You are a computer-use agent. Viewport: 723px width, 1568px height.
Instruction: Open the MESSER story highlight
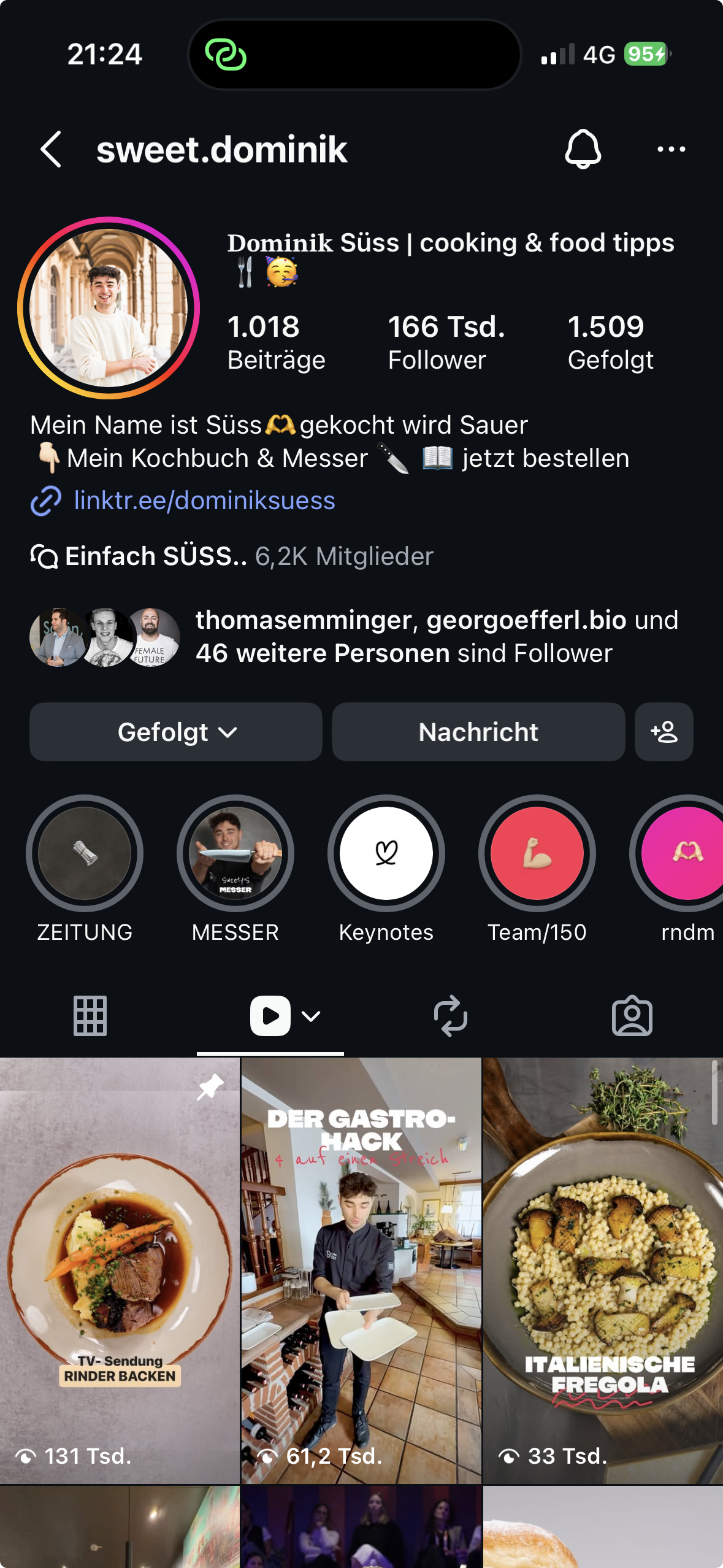(235, 853)
